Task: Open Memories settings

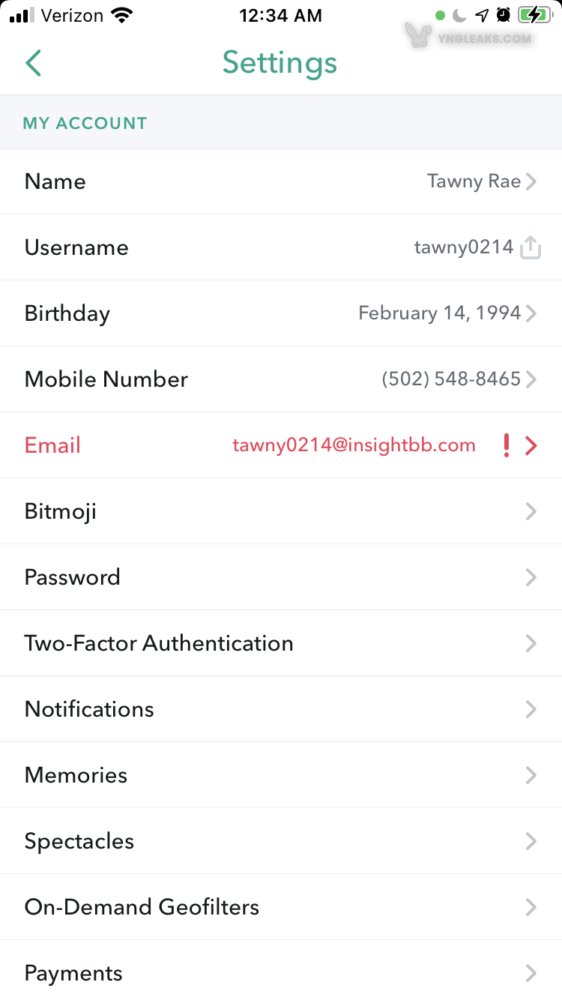Action: (281, 775)
